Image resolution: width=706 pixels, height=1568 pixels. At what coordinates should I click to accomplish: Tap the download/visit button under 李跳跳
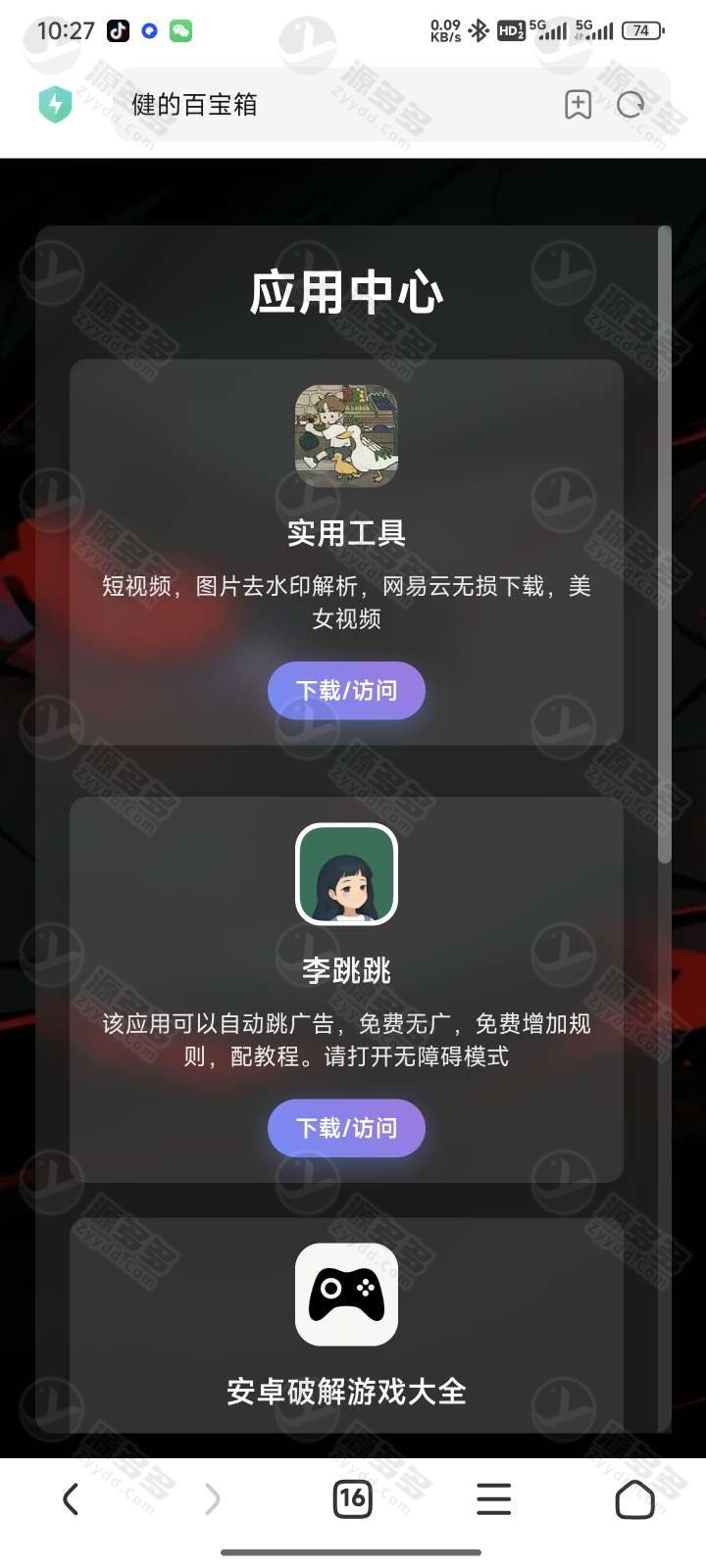pos(346,1128)
